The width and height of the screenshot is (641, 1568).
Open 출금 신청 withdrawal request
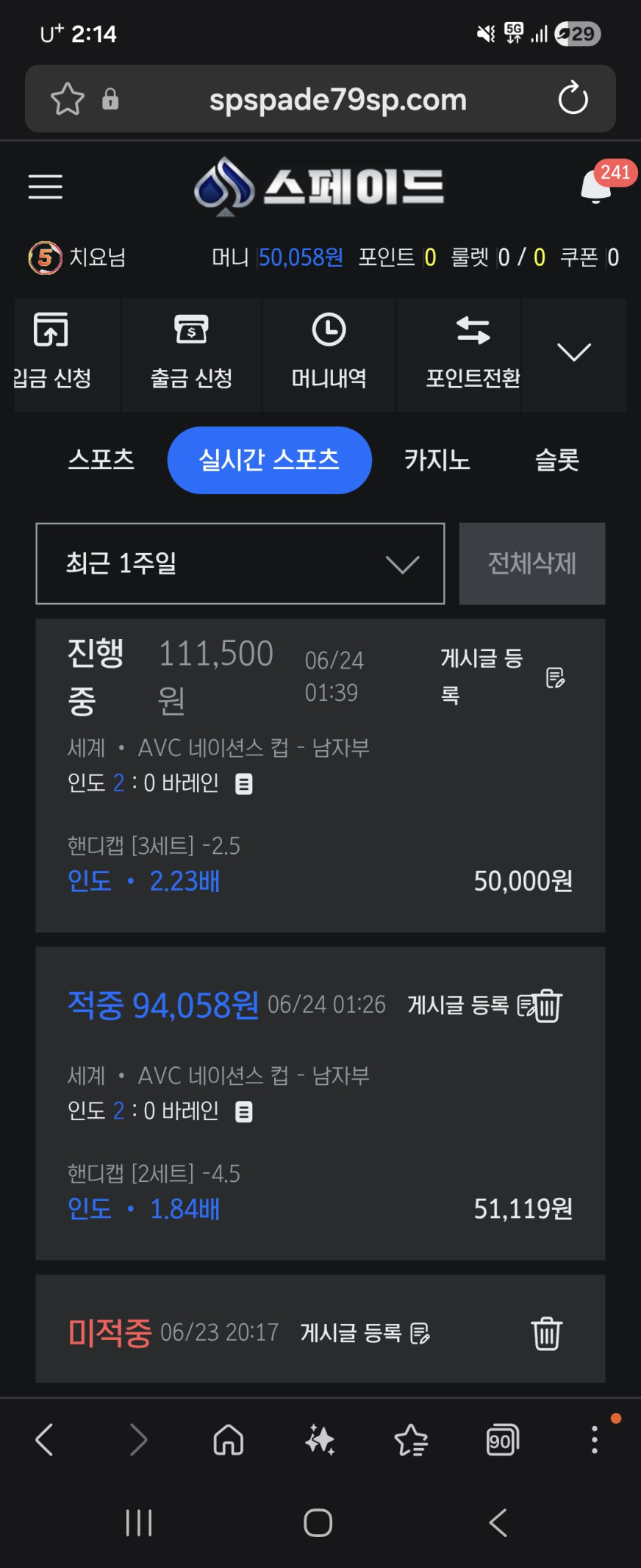coord(191,354)
